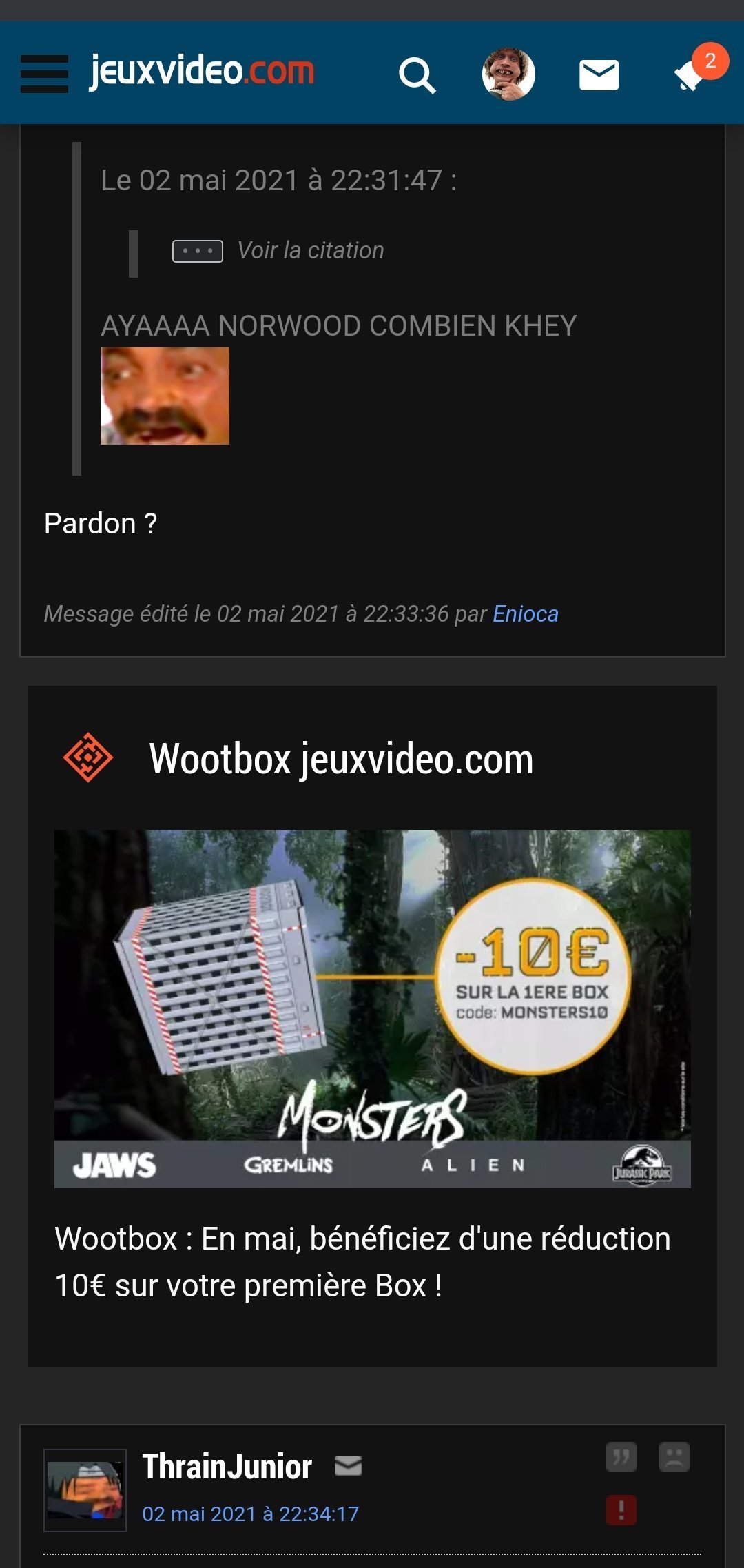Open Enioca's profile link
Viewport: 744px width, 1568px height.
point(526,613)
